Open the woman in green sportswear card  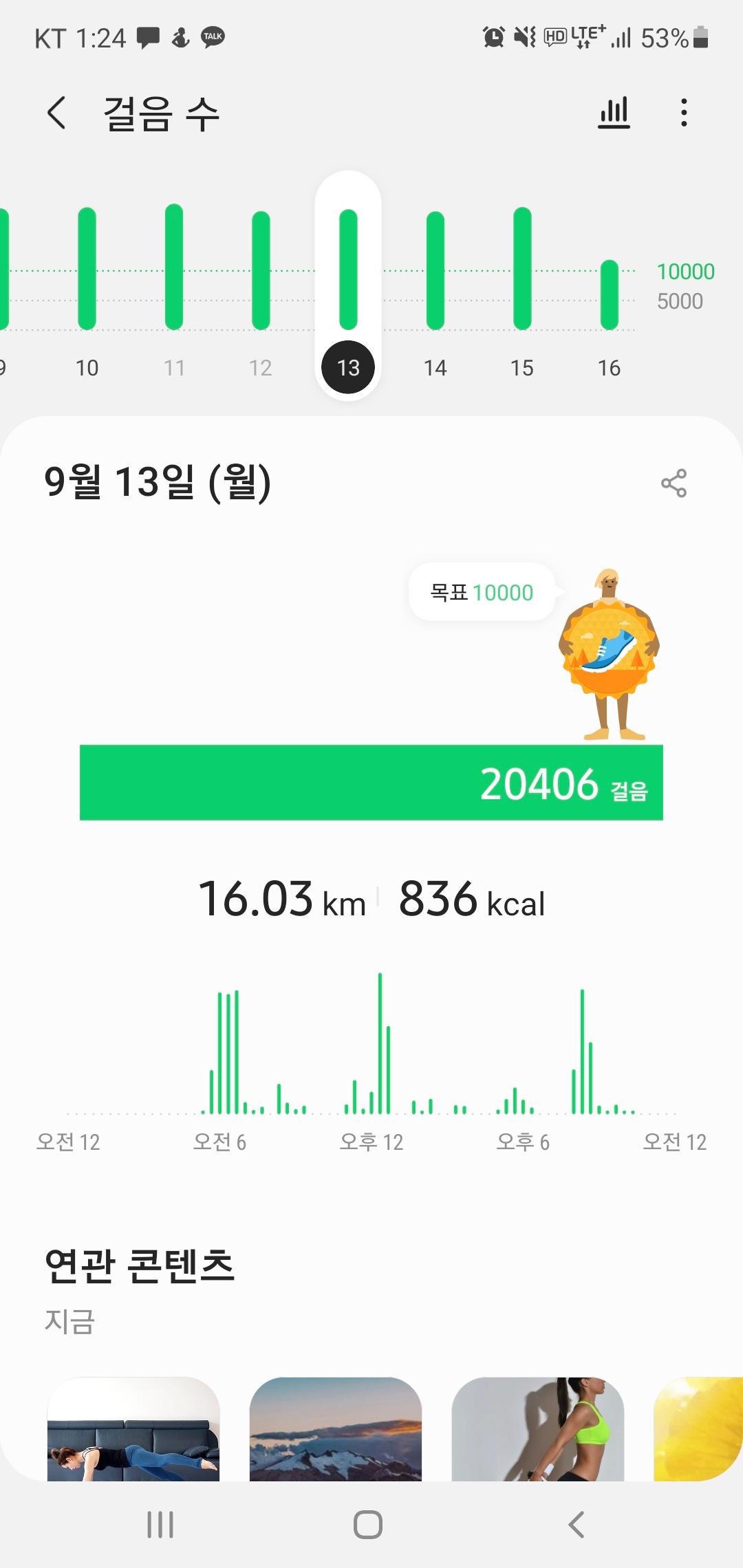coord(537,1429)
